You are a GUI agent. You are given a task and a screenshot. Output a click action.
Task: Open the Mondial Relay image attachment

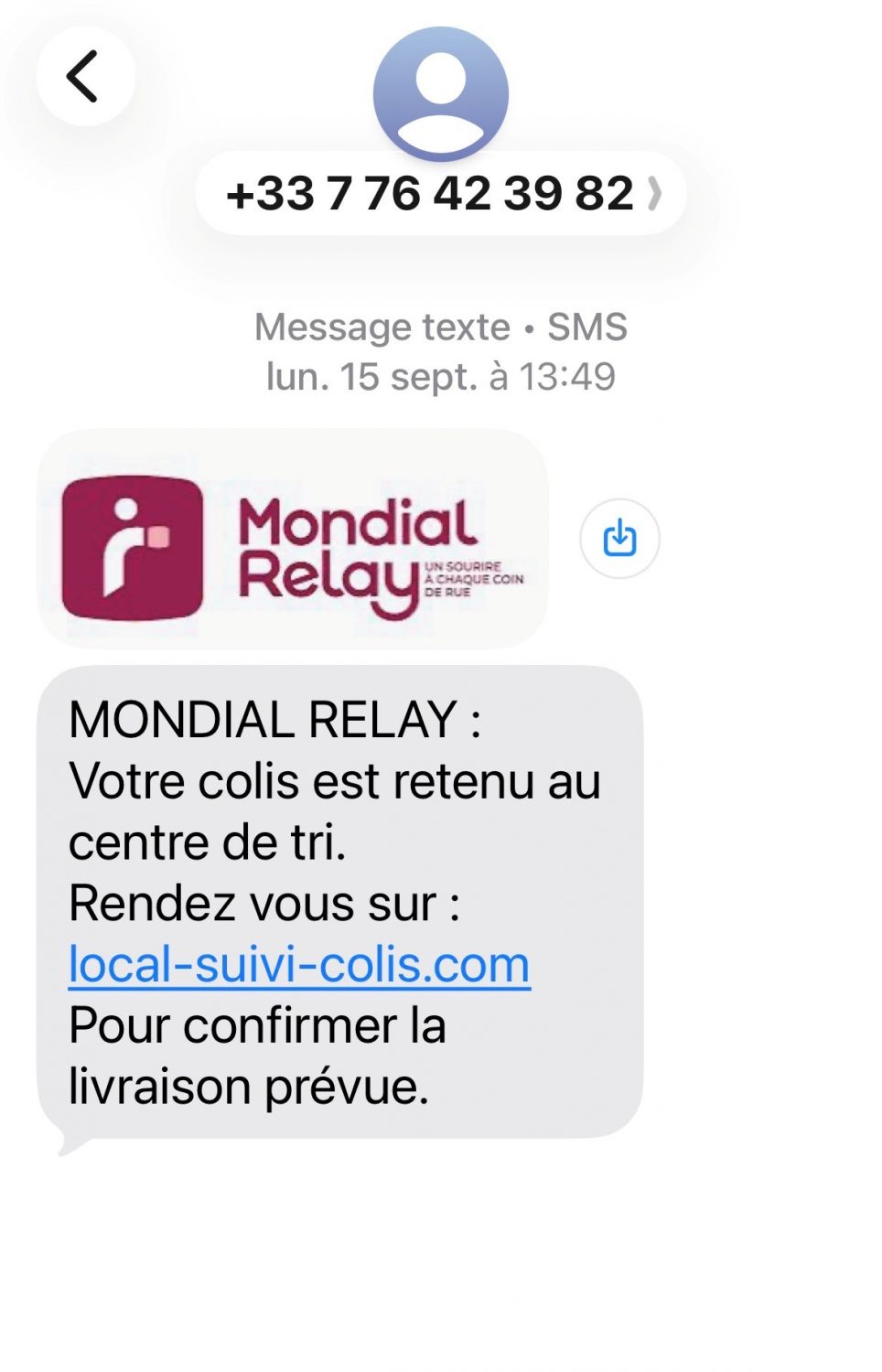(293, 540)
